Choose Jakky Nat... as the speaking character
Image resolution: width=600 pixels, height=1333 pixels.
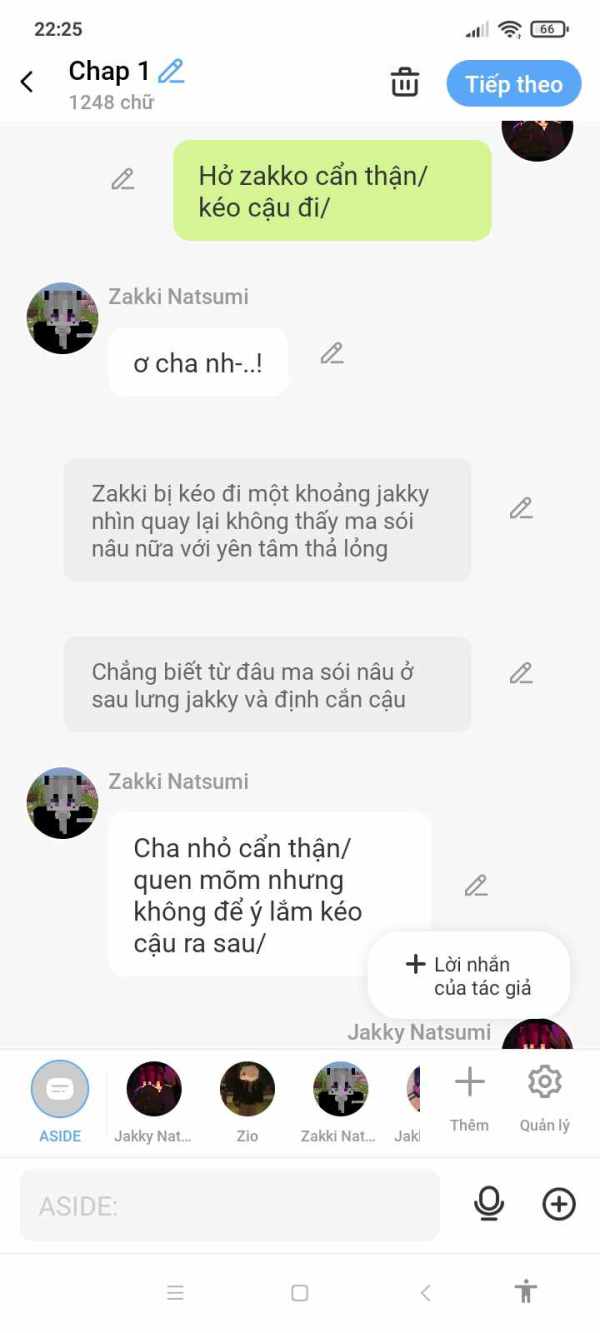point(153,1102)
